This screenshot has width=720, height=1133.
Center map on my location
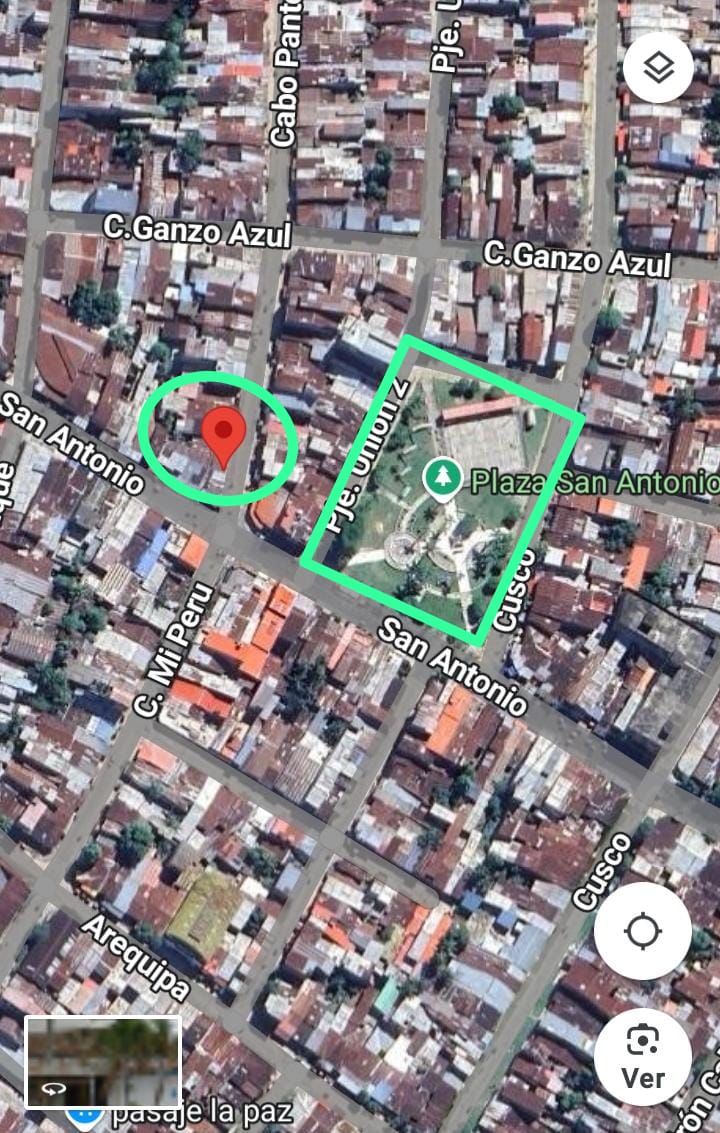click(x=642, y=931)
